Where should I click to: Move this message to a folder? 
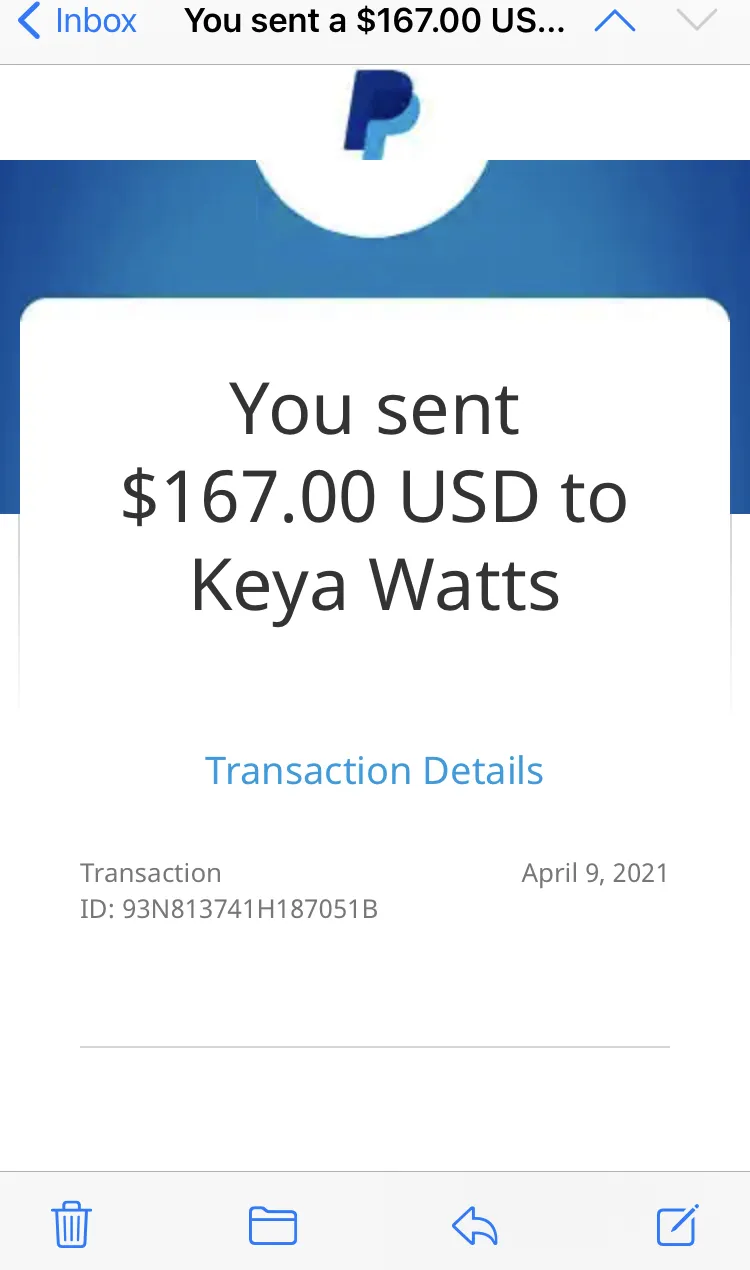point(273,1226)
